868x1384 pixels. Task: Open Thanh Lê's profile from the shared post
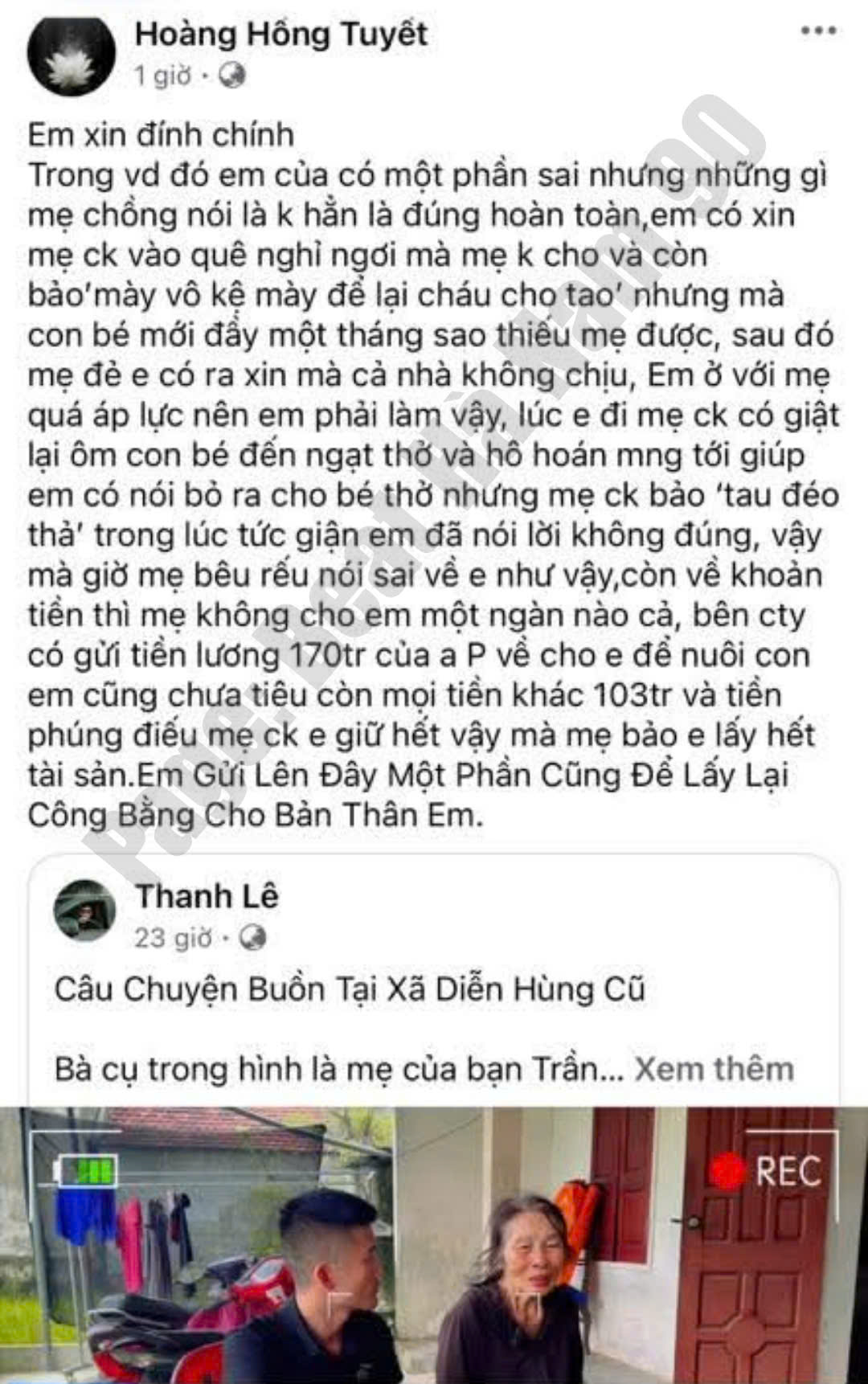click(207, 895)
